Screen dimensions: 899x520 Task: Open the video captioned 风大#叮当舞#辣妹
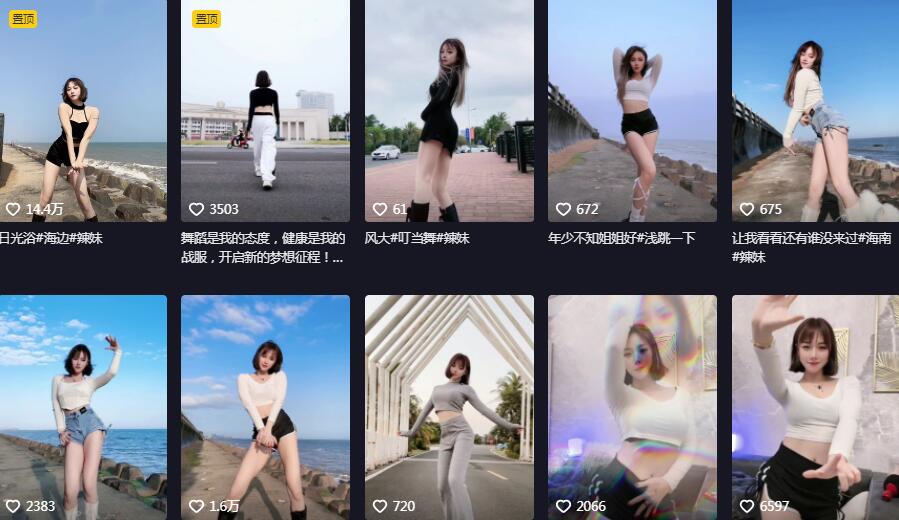click(449, 110)
